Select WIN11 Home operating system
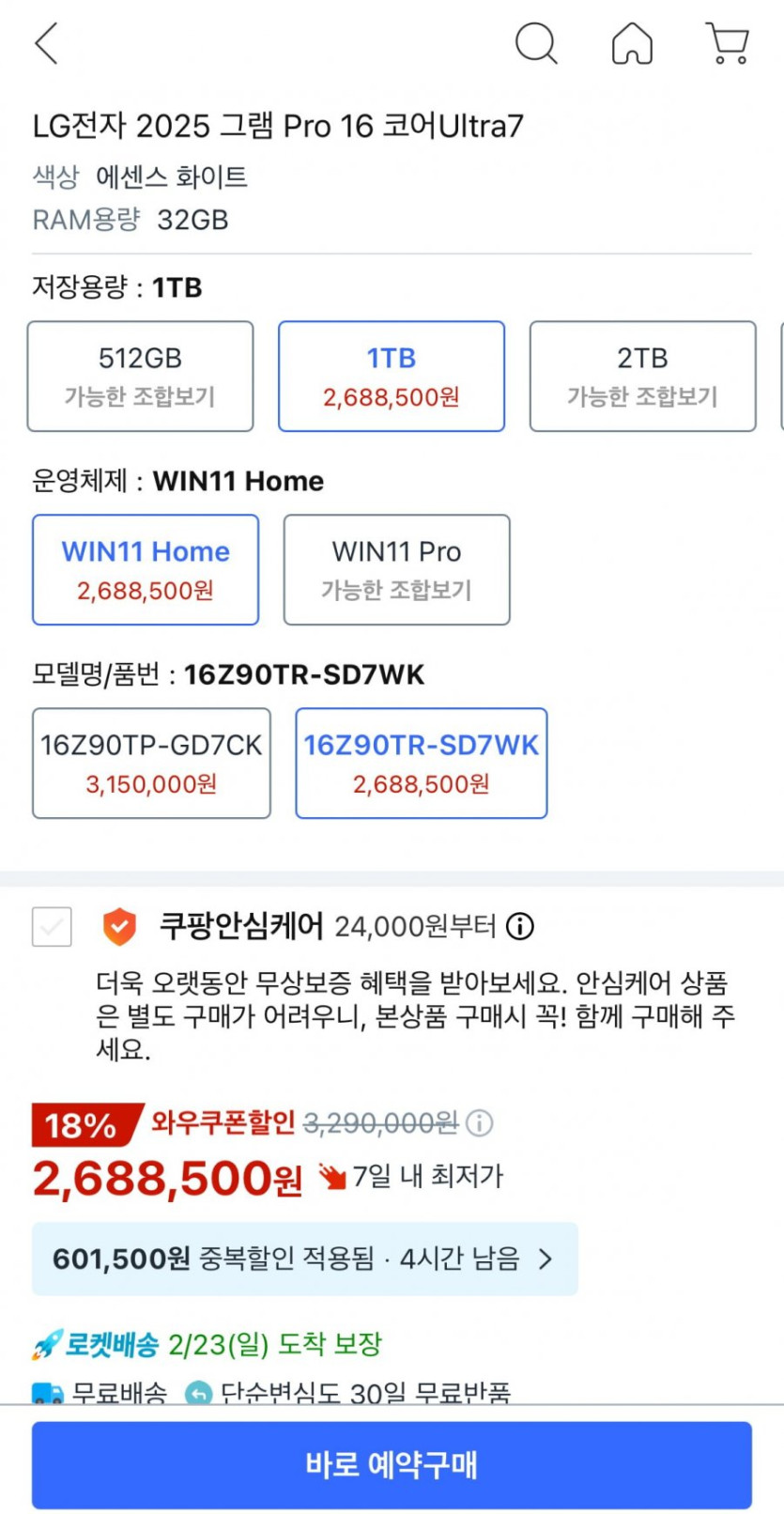 [146, 569]
